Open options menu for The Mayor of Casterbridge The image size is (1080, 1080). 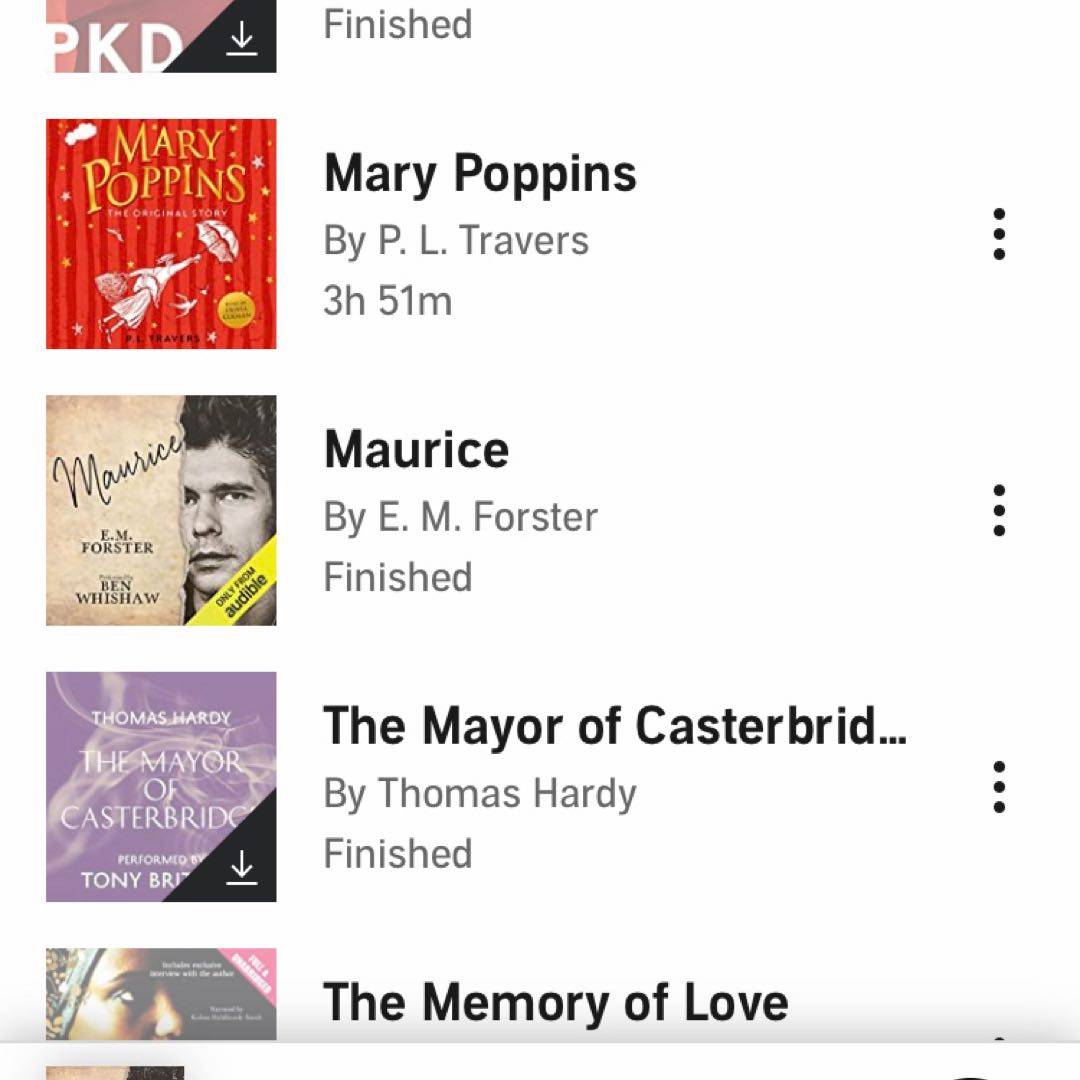[998, 787]
